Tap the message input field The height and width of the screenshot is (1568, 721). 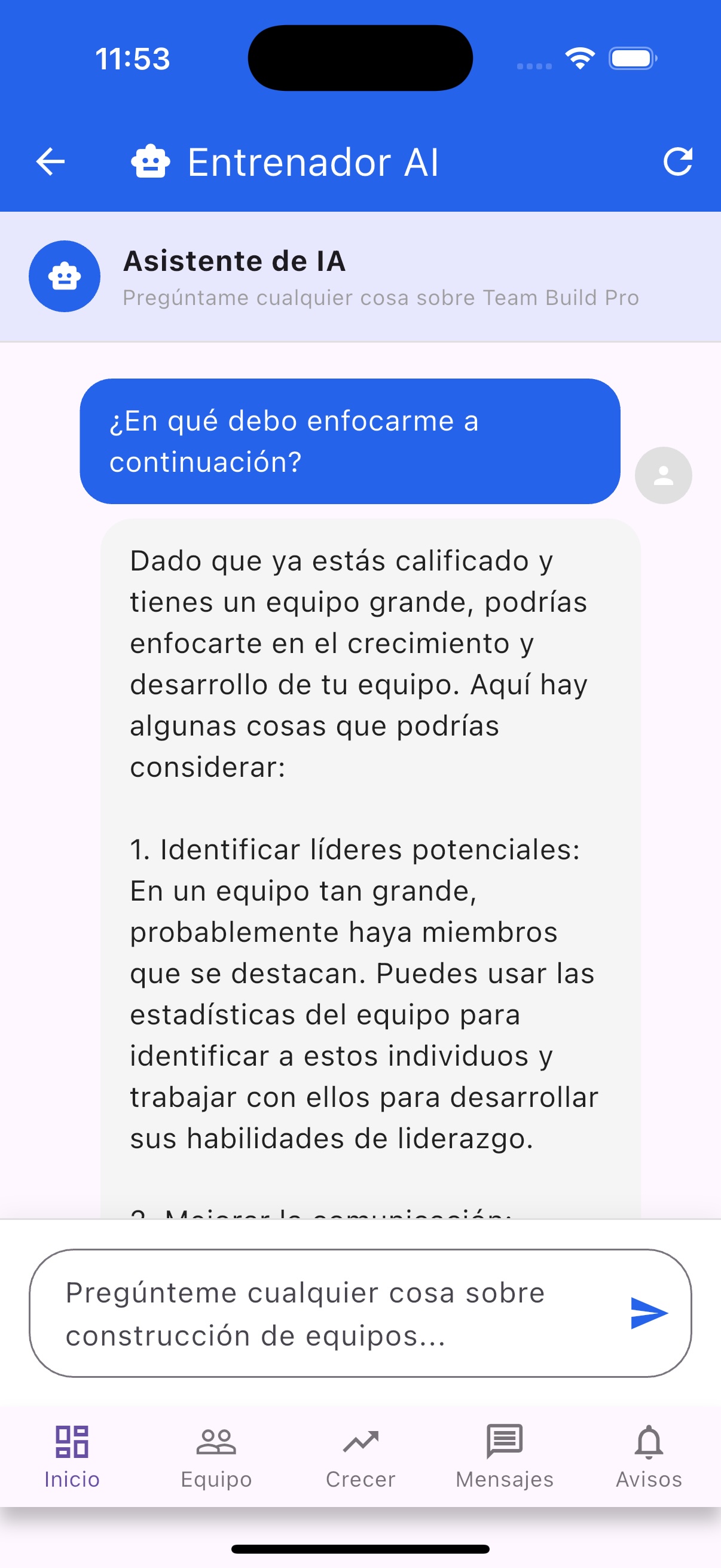(304, 1311)
